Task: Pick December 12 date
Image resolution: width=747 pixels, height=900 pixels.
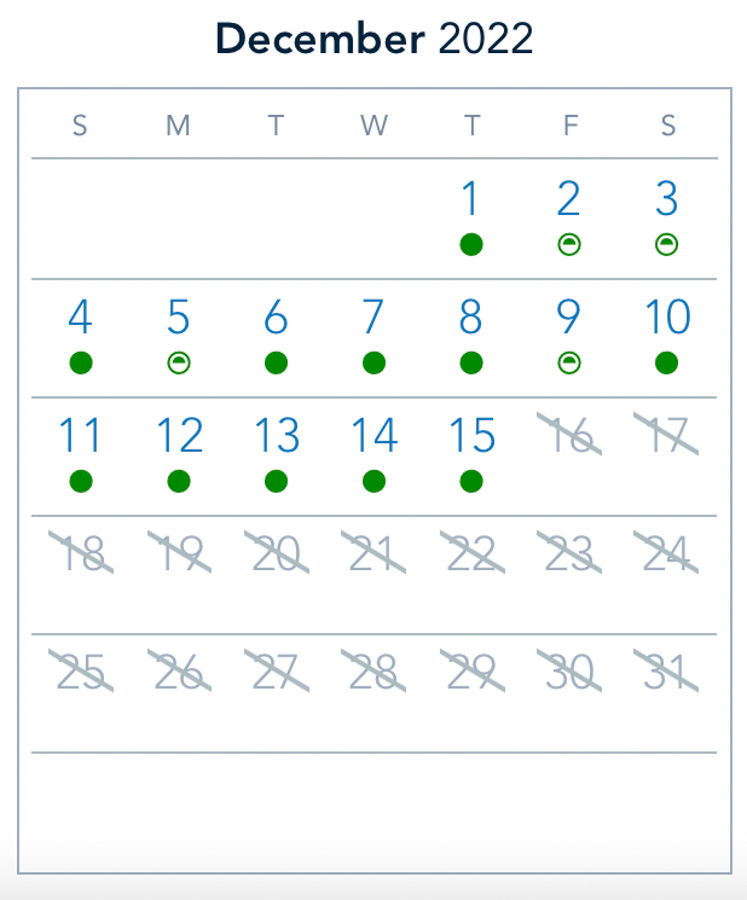Action: click(178, 437)
